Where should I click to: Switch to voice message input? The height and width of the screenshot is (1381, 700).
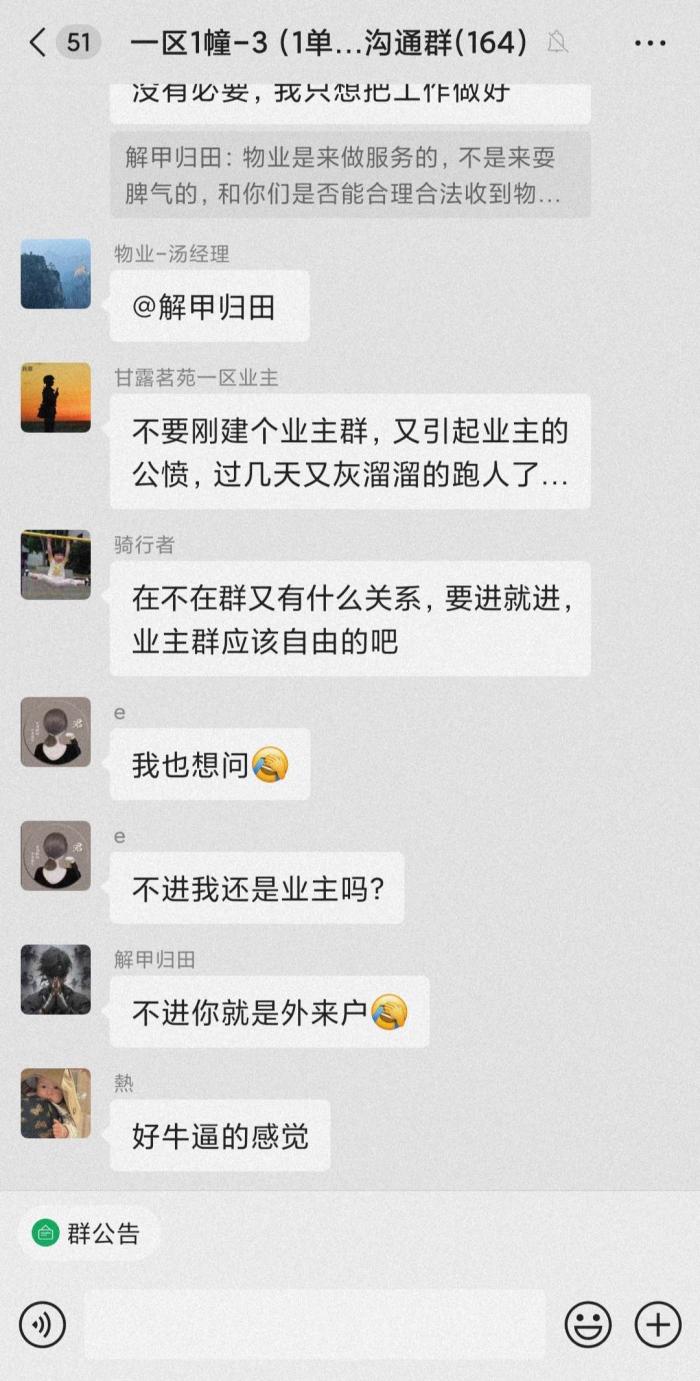(42, 1325)
